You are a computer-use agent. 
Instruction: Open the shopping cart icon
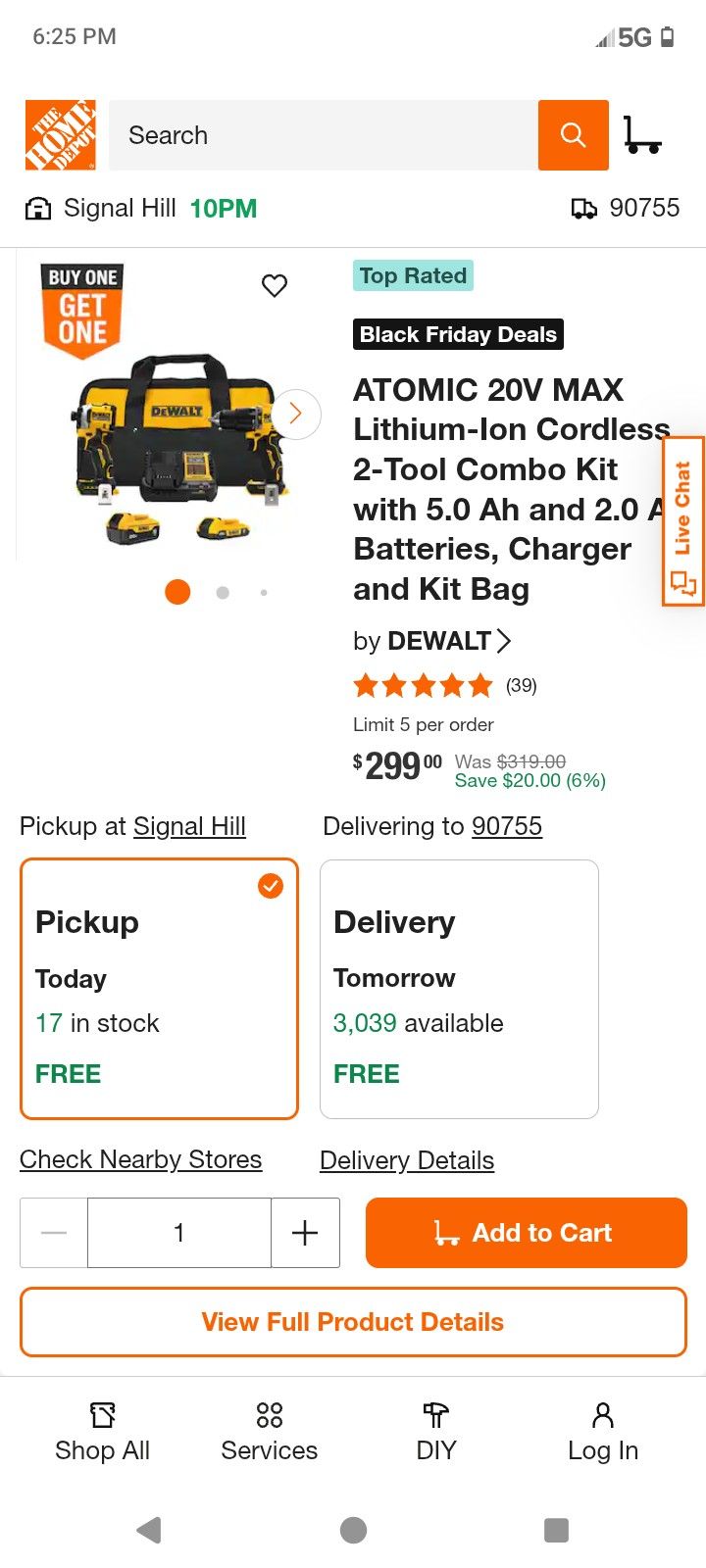[x=644, y=134]
